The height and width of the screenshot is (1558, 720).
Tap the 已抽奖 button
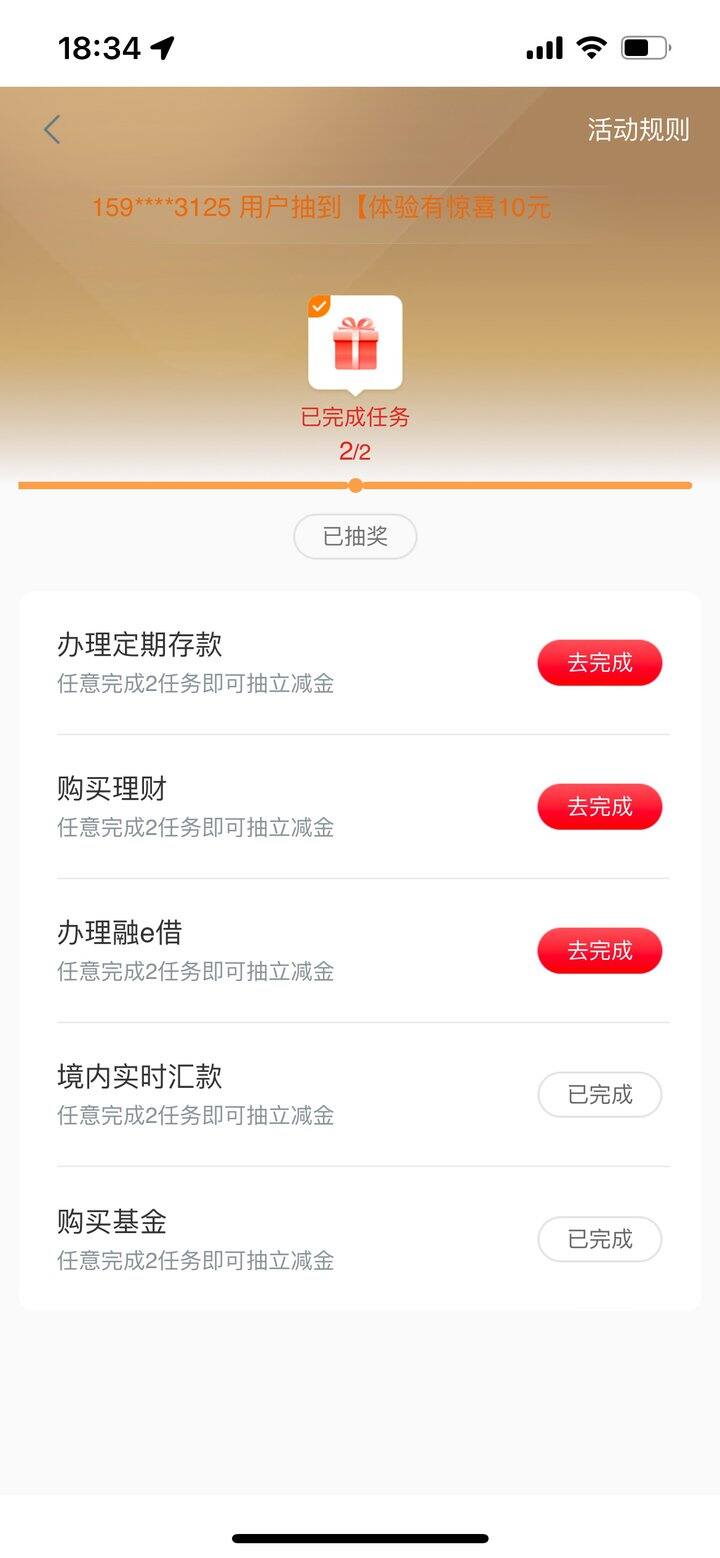tap(355, 537)
